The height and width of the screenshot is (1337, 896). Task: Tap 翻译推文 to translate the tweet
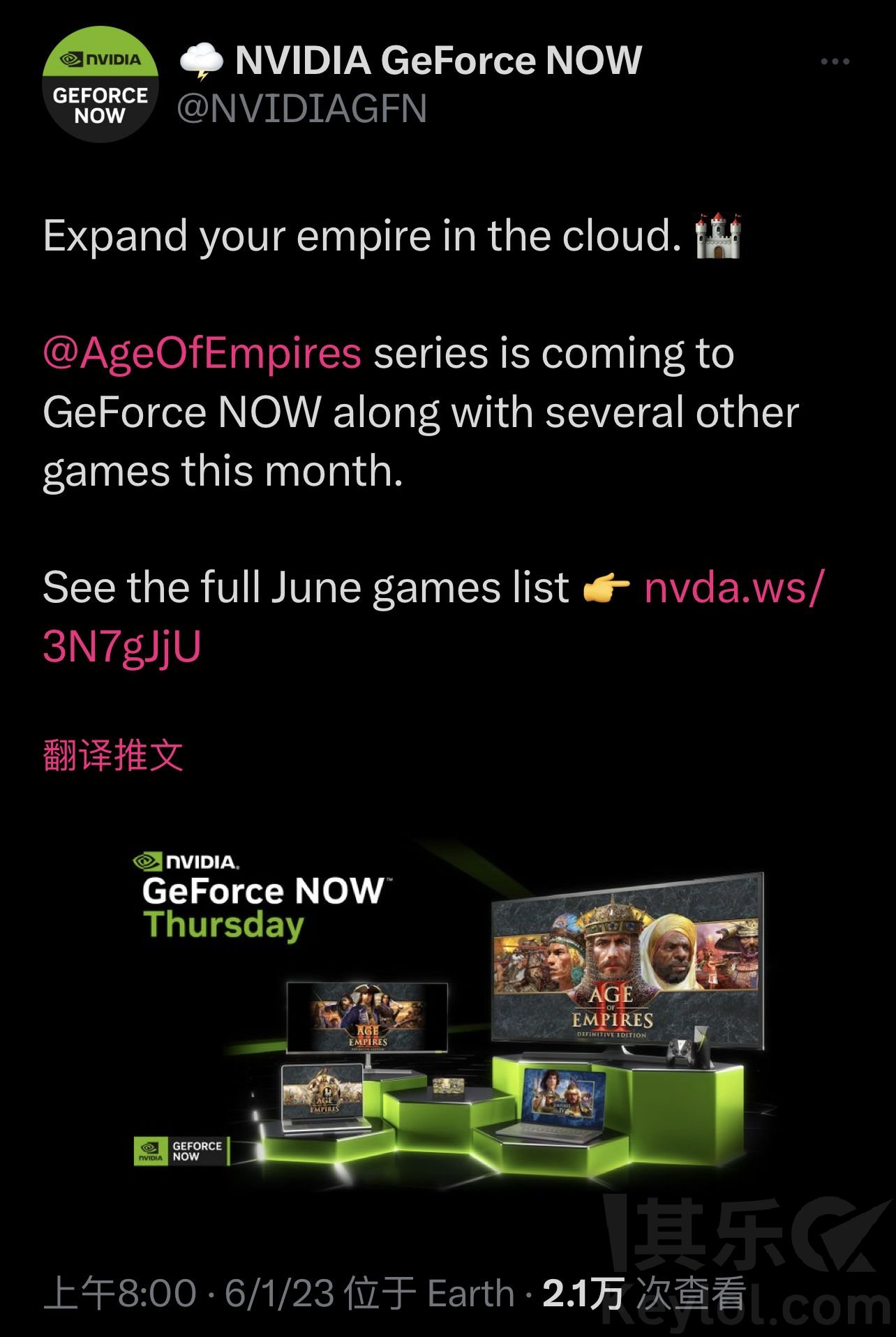tap(113, 755)
